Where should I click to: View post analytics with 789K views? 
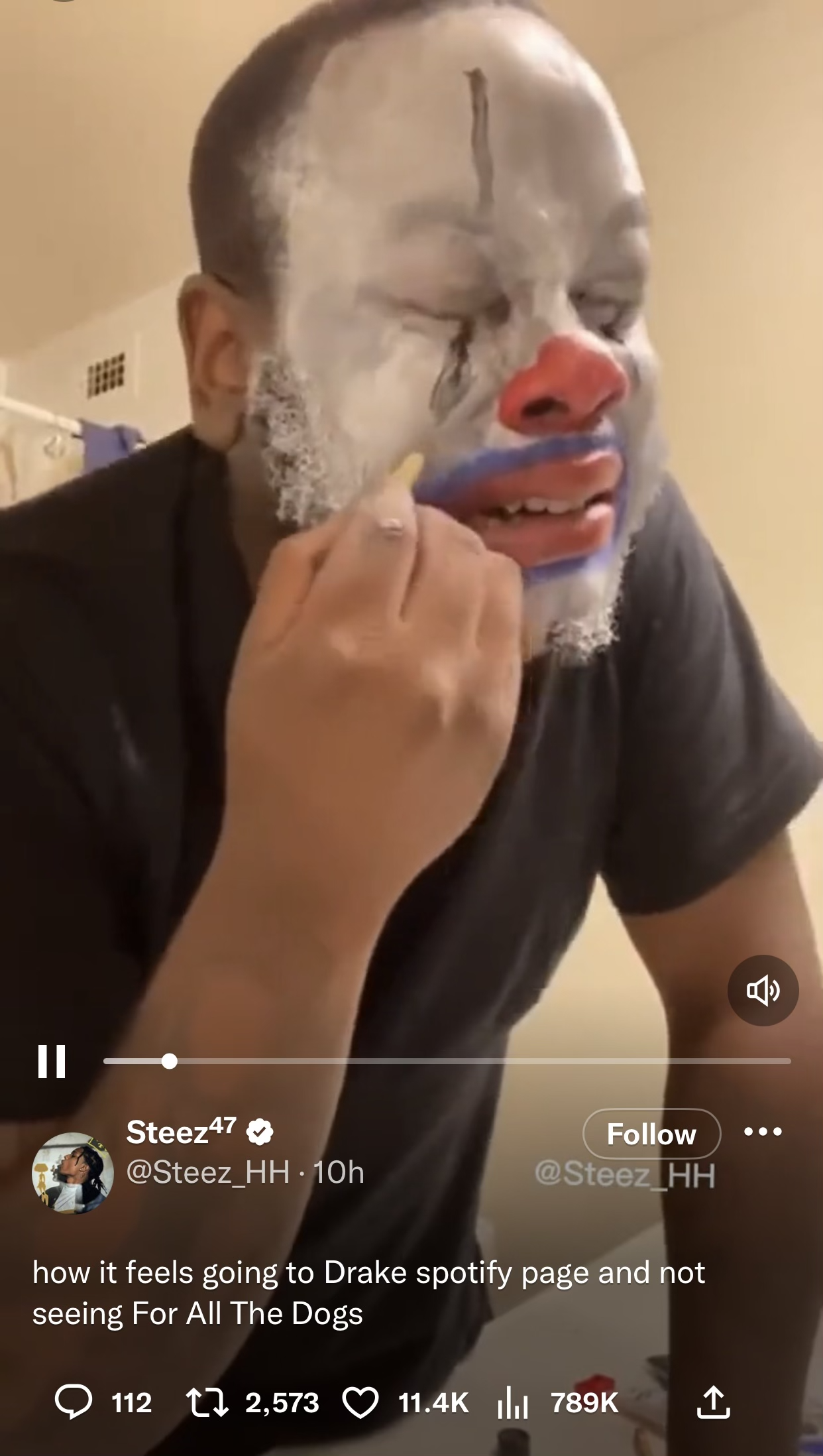[514, 1402]
